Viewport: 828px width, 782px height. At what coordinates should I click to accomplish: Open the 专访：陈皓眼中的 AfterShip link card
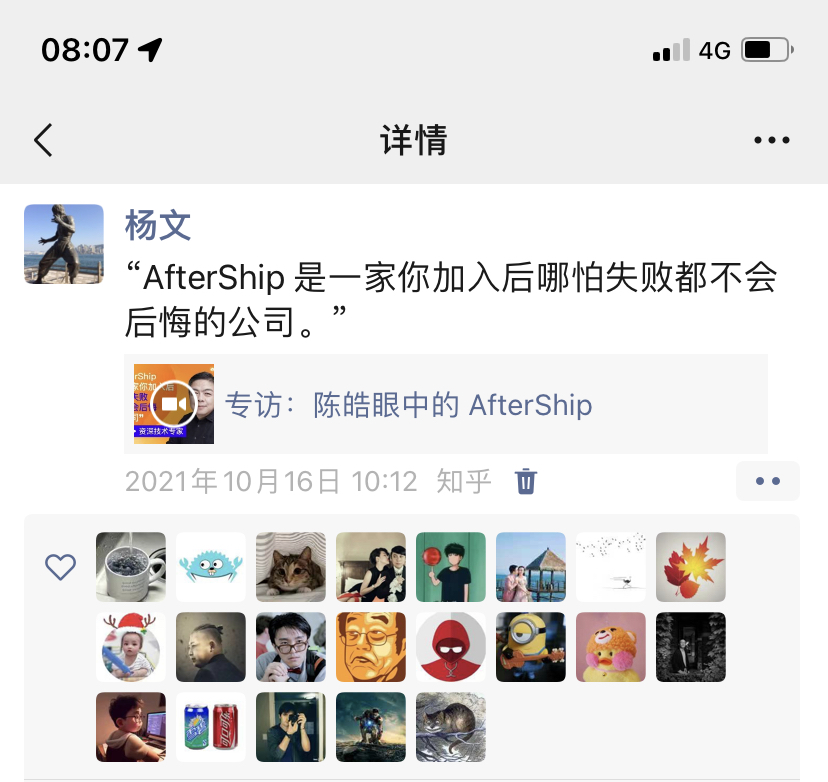[445, 404]
